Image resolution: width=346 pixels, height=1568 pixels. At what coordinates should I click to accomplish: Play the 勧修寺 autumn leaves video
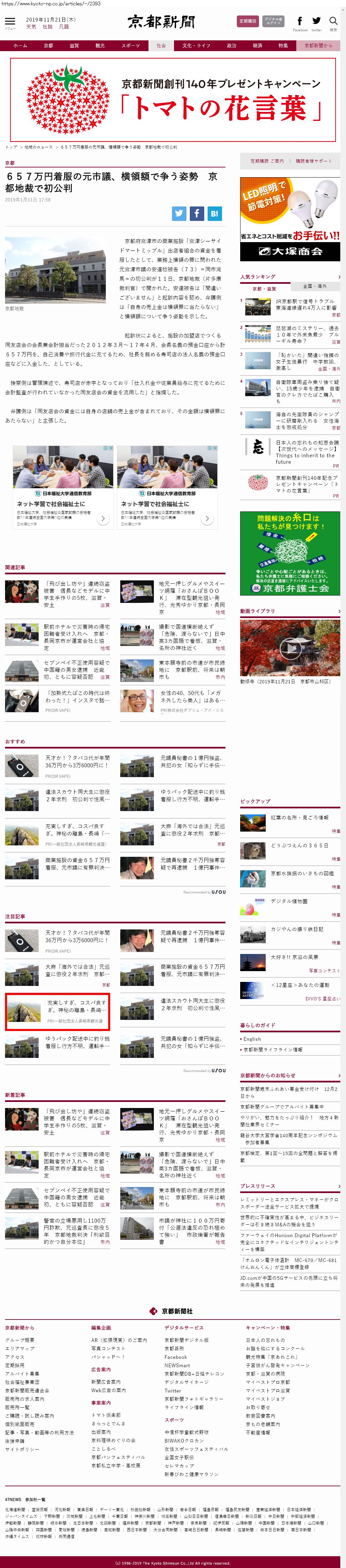290,648
